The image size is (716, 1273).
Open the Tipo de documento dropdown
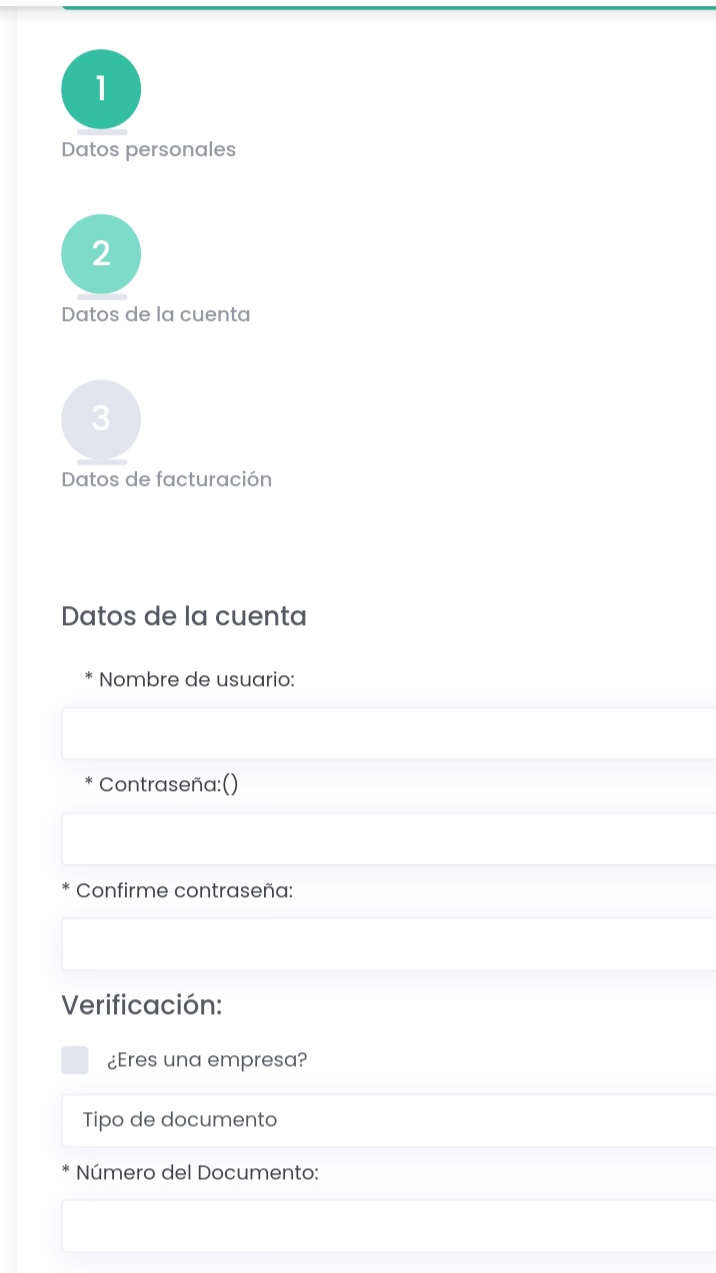tap(388, 1120)
